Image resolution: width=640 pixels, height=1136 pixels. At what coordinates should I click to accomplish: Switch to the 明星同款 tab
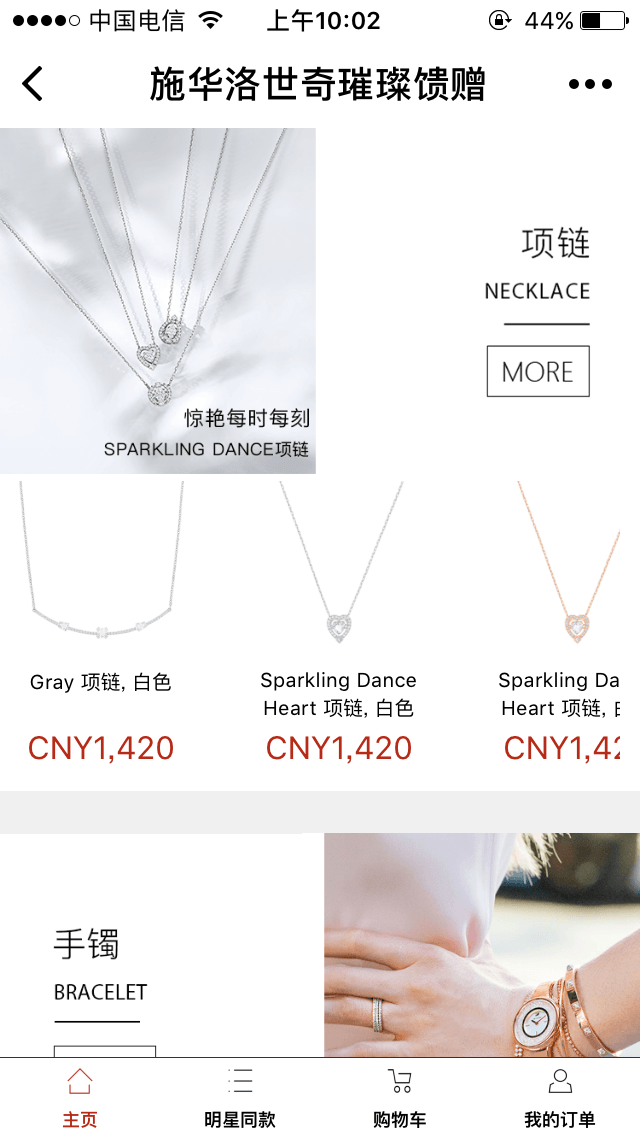[x=240, y=1096]
